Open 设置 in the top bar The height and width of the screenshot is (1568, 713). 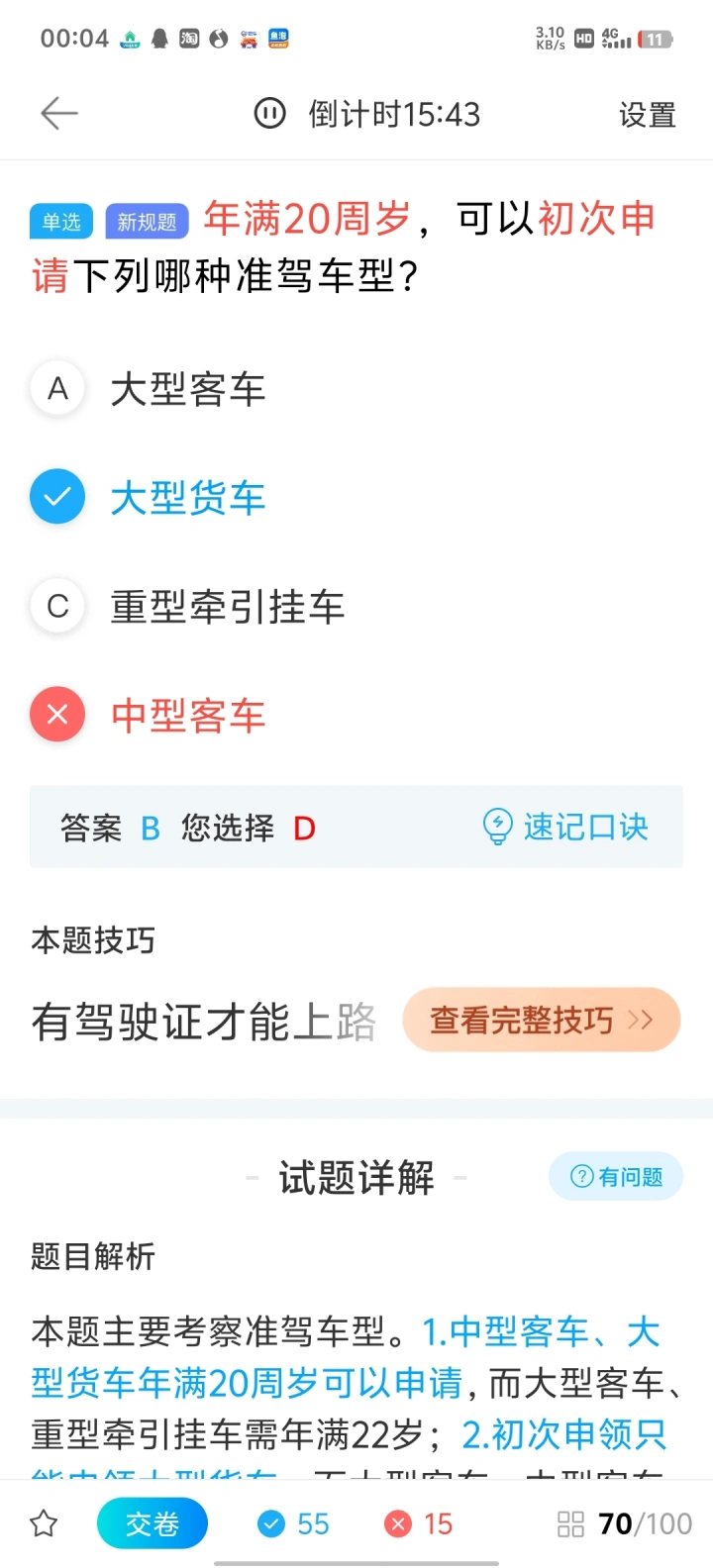[x=648, y=115]
